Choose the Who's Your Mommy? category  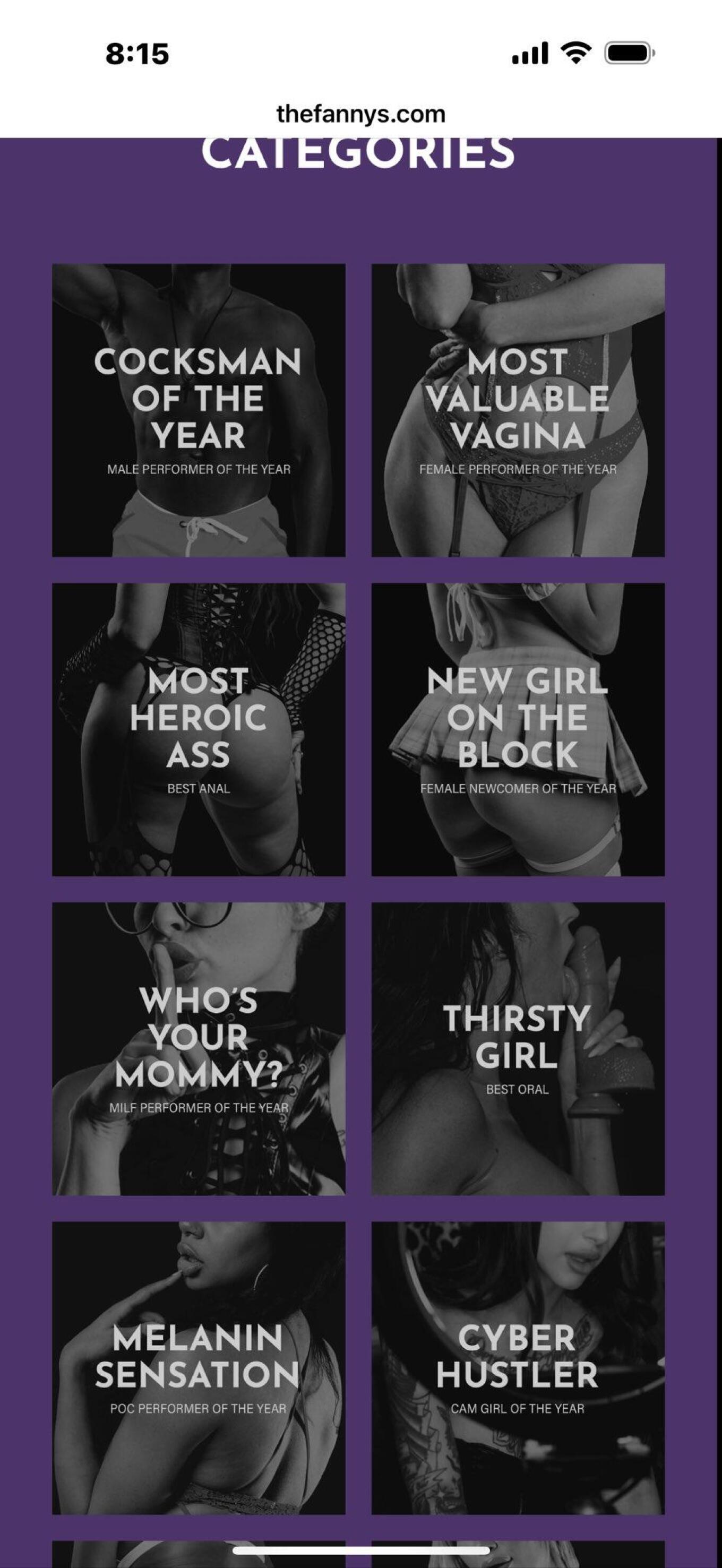(199, 1048)
